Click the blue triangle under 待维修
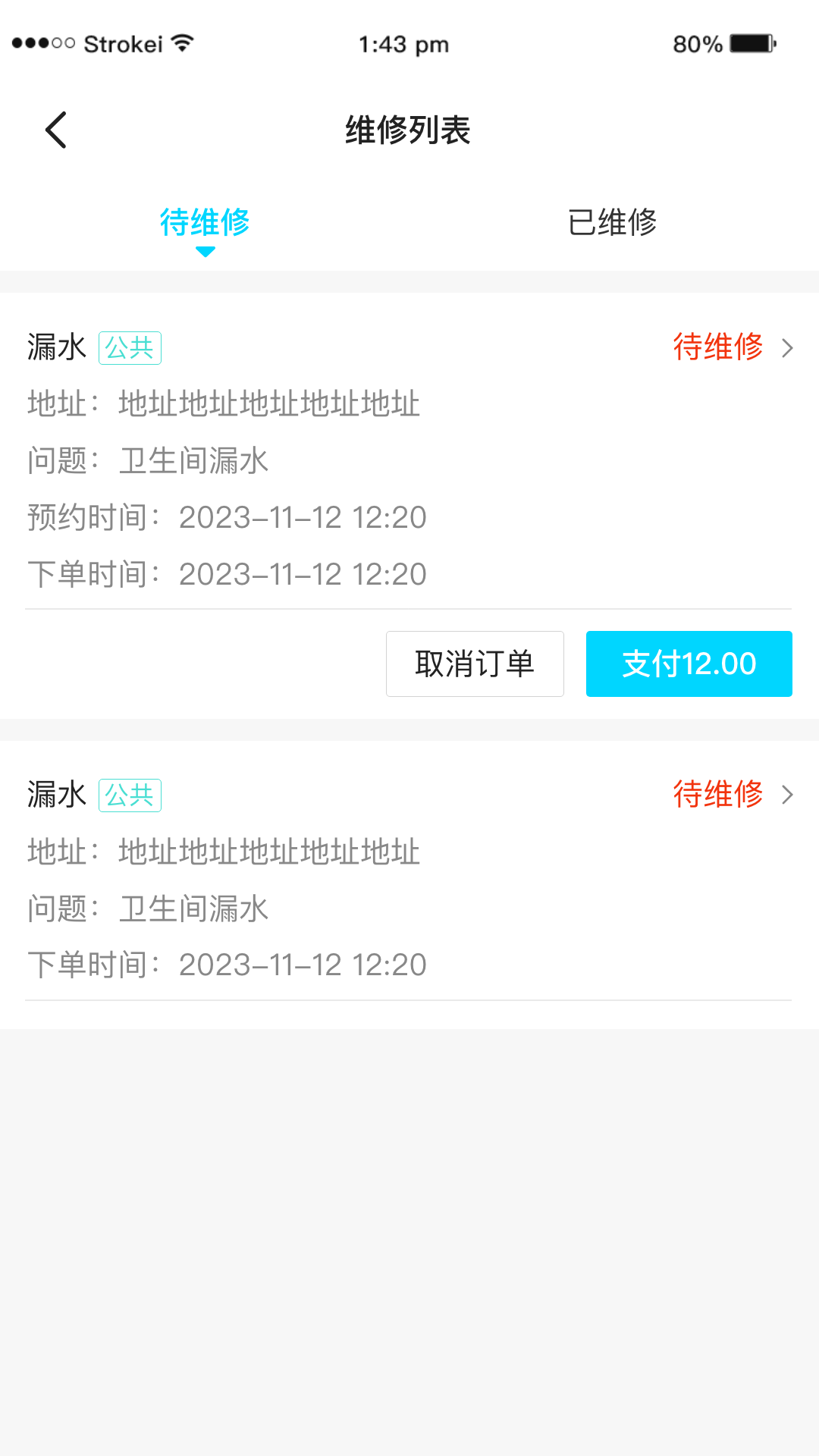 tap(205, 250)
